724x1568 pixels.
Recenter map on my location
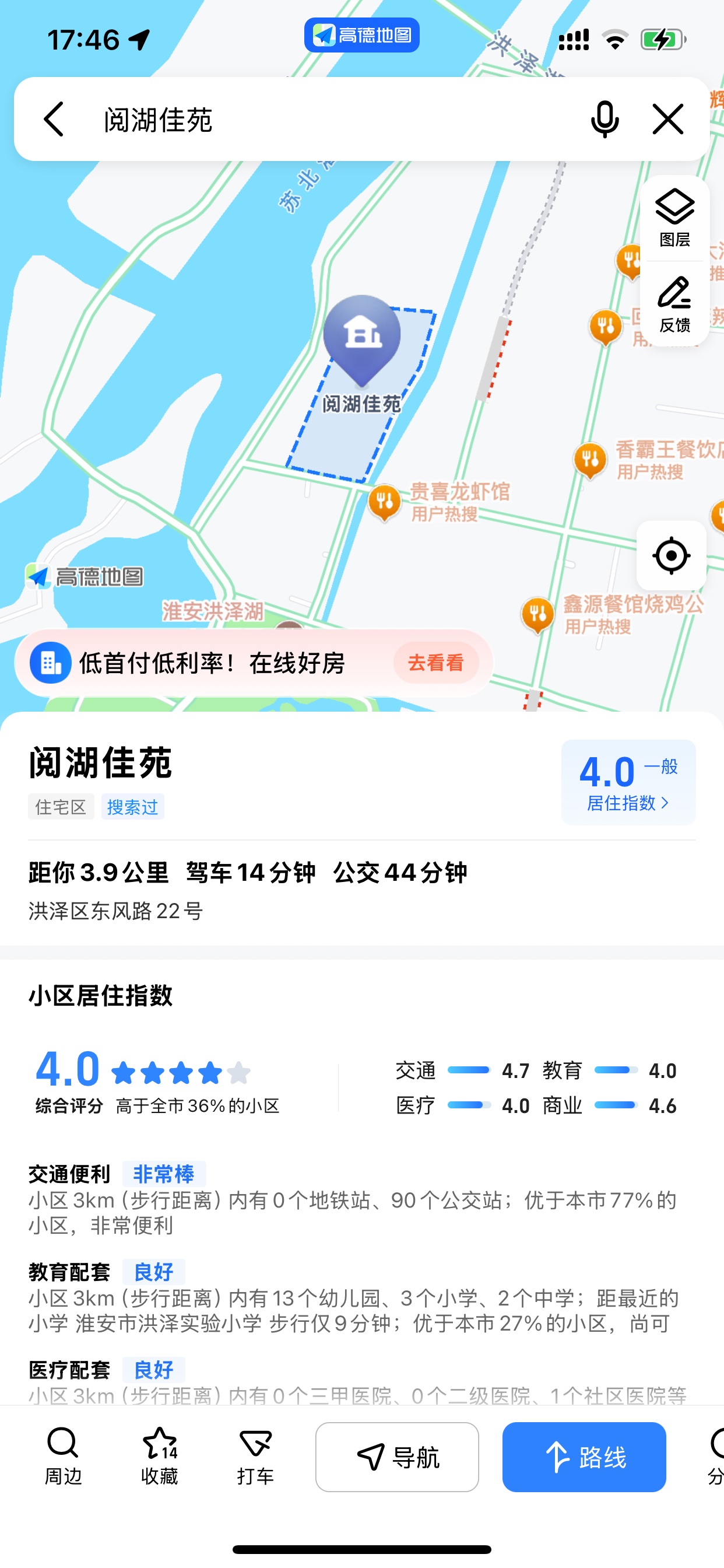(x=671, y=555)
